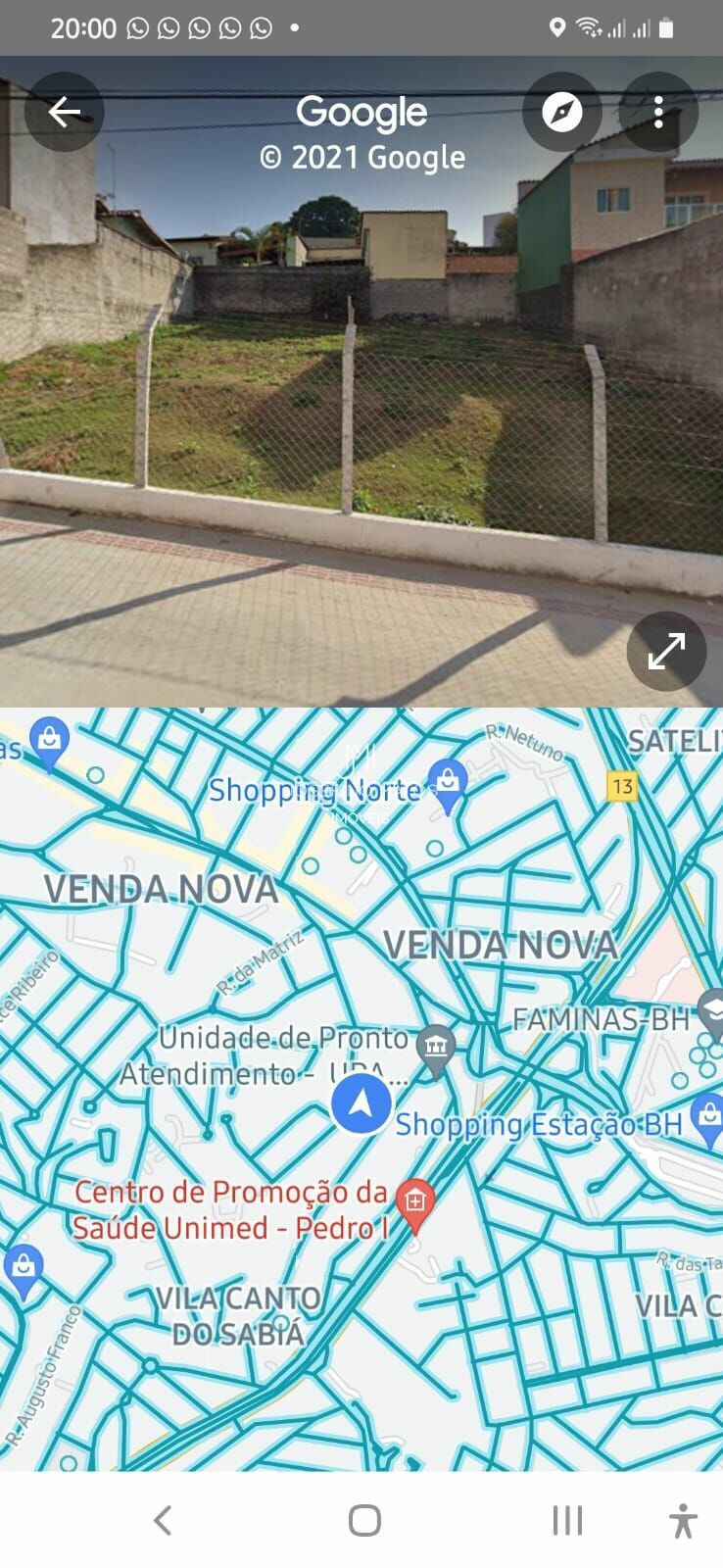Open the recent apps view

(567, 1520)
